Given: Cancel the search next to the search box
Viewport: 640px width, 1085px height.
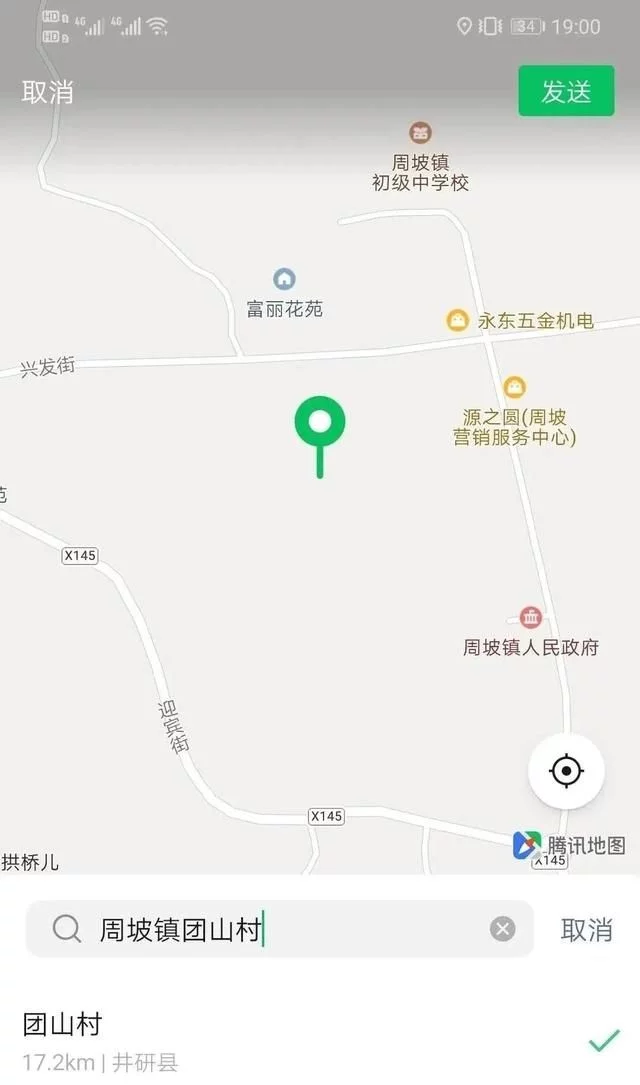Looking at the screenshot, I should (x=586, y=929).
